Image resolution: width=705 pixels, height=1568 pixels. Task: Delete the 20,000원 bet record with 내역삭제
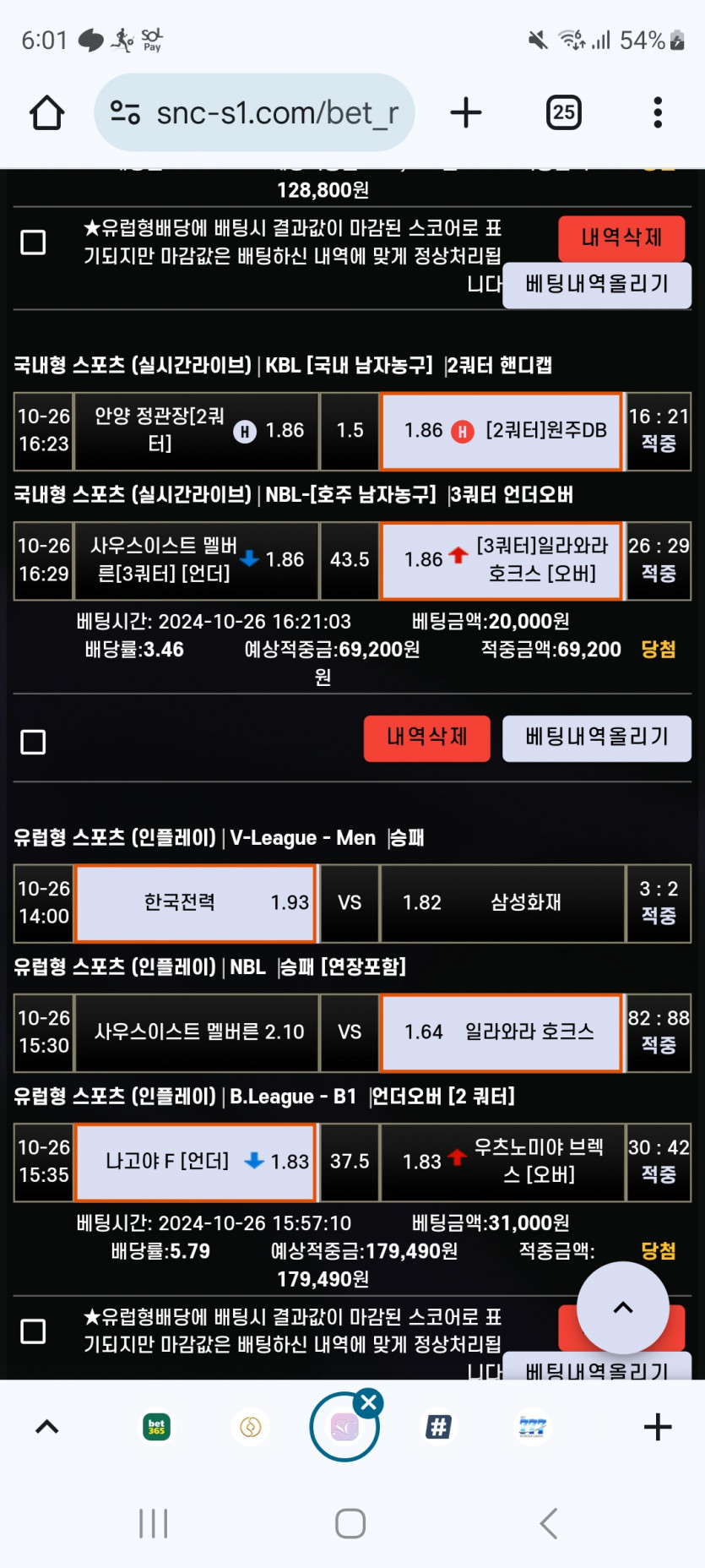pyautogui.click(x=427, y=738)
